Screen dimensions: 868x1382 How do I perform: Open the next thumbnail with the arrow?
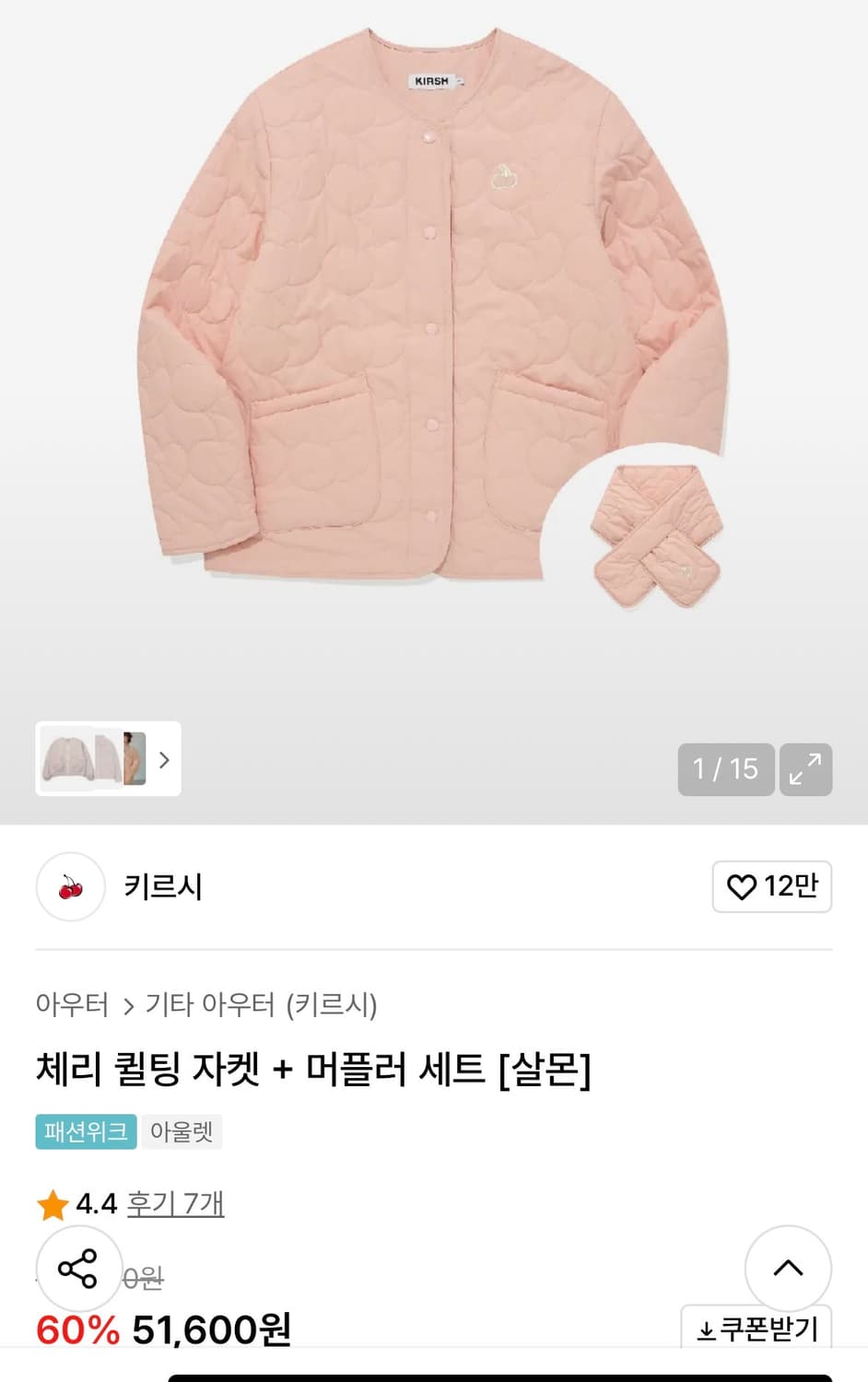click(166, 761)
